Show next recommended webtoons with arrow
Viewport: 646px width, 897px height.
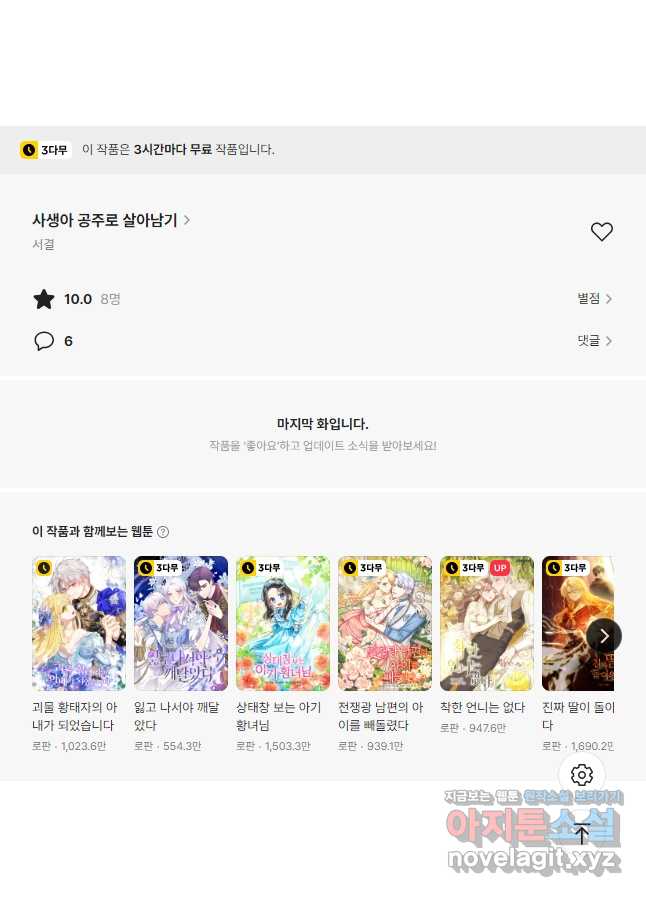click(604, 635)
